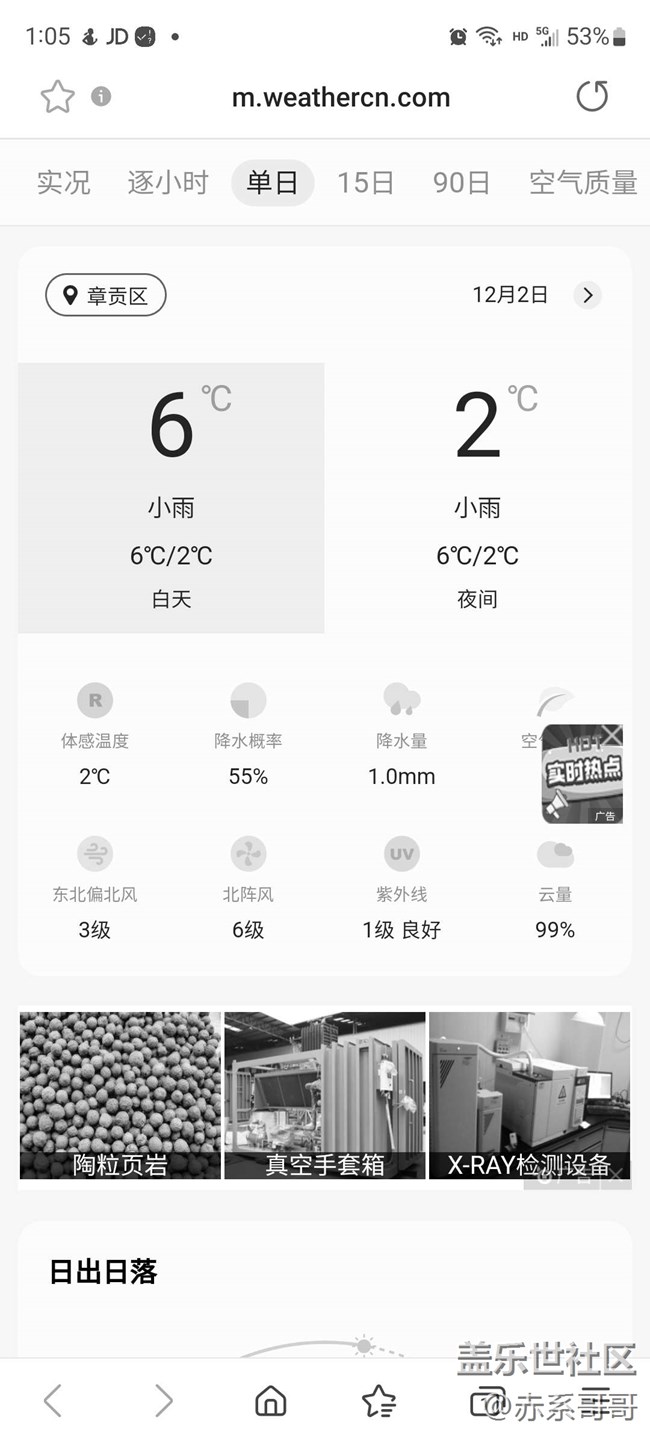Open the X-RAY检测设备 ad tile
This screenshot has width=650, height=1444.
click(529, 1095)
